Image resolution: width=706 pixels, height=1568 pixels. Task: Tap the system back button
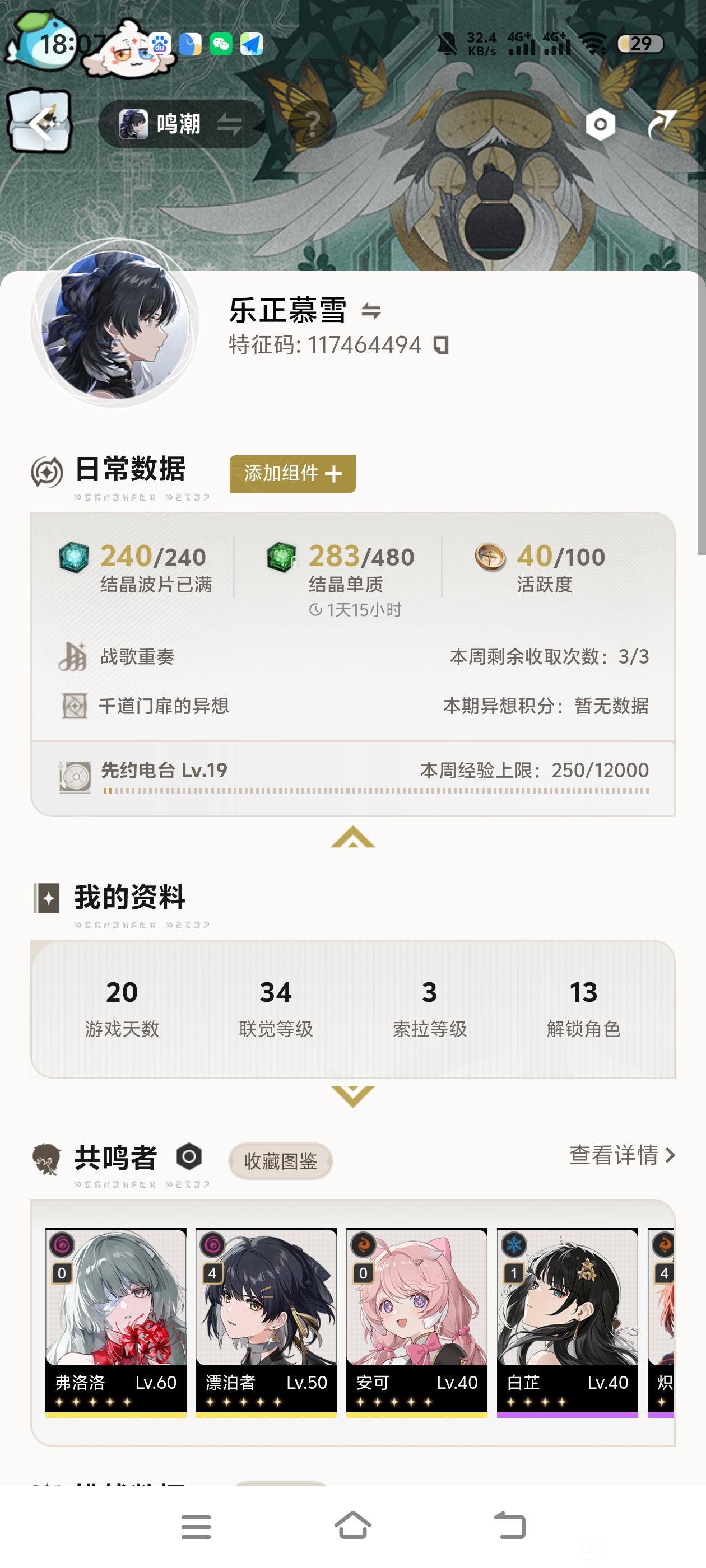[x=510, y=1526]
